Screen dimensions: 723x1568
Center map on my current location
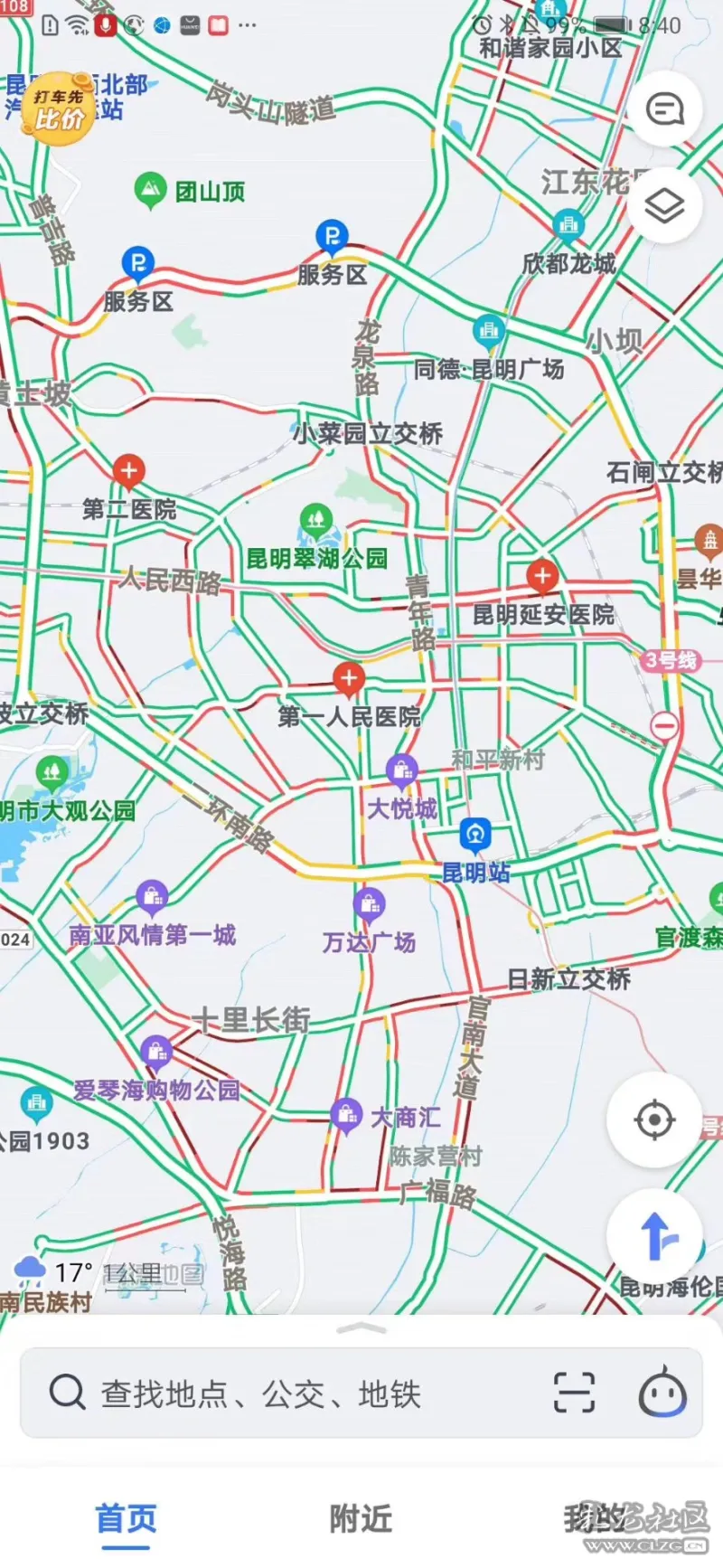click(654, 1120)
